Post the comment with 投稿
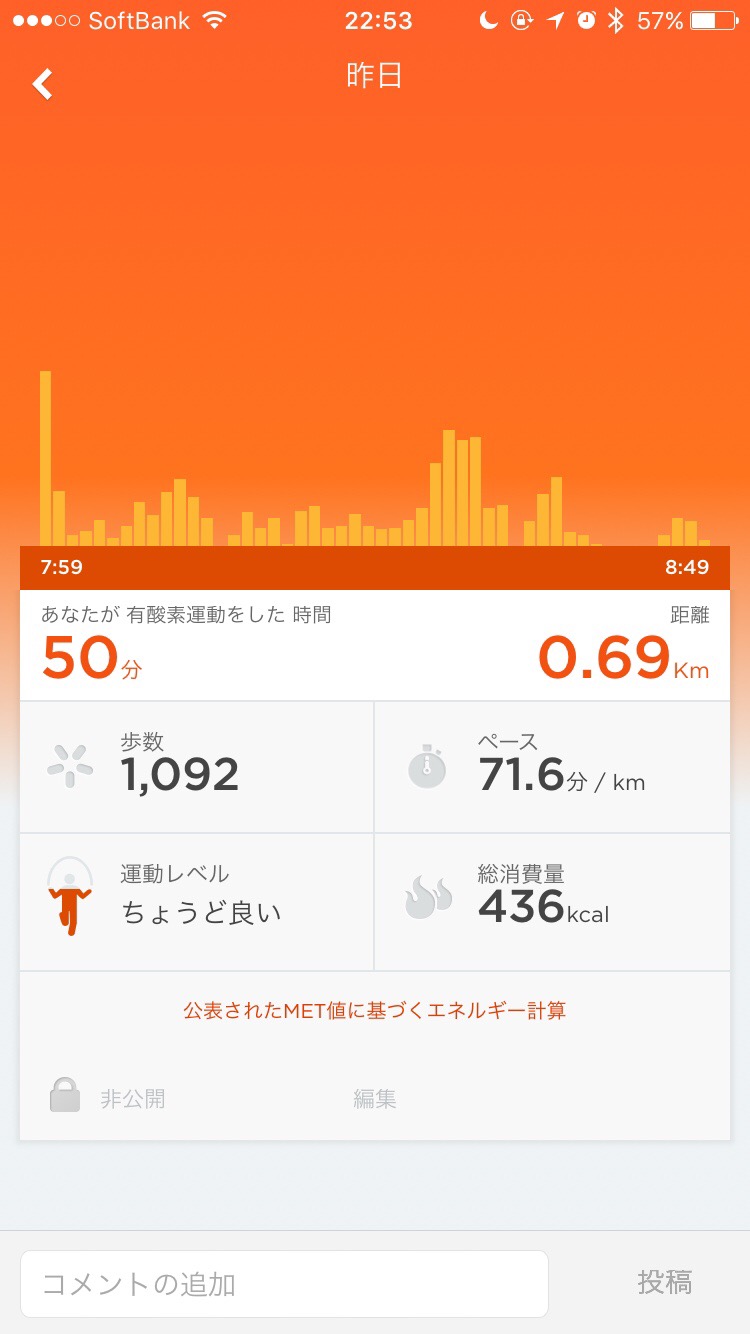The height and width of the screenshot is (1334, 750). pos(665,1282)
